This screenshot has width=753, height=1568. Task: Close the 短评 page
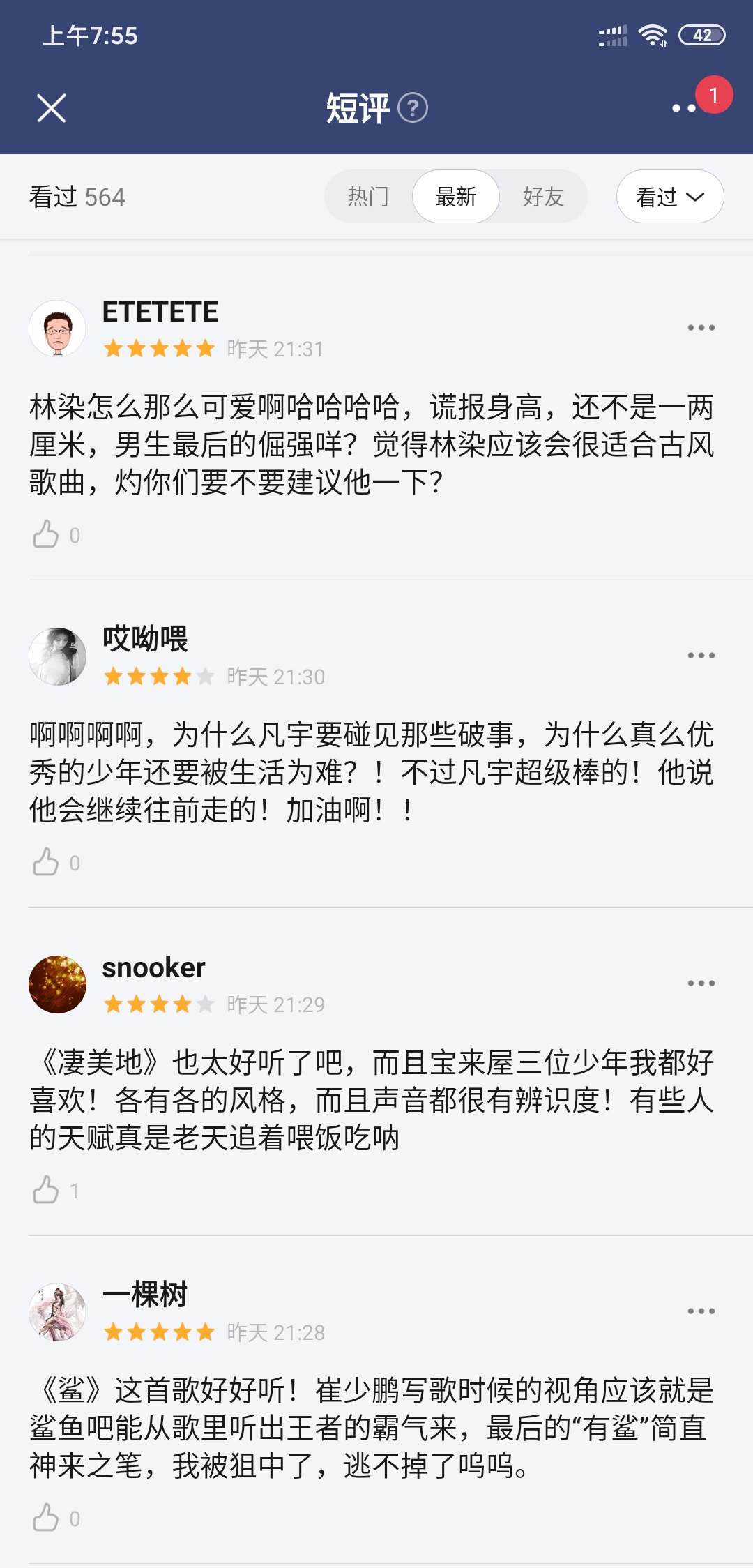click(x=52, y=108)
